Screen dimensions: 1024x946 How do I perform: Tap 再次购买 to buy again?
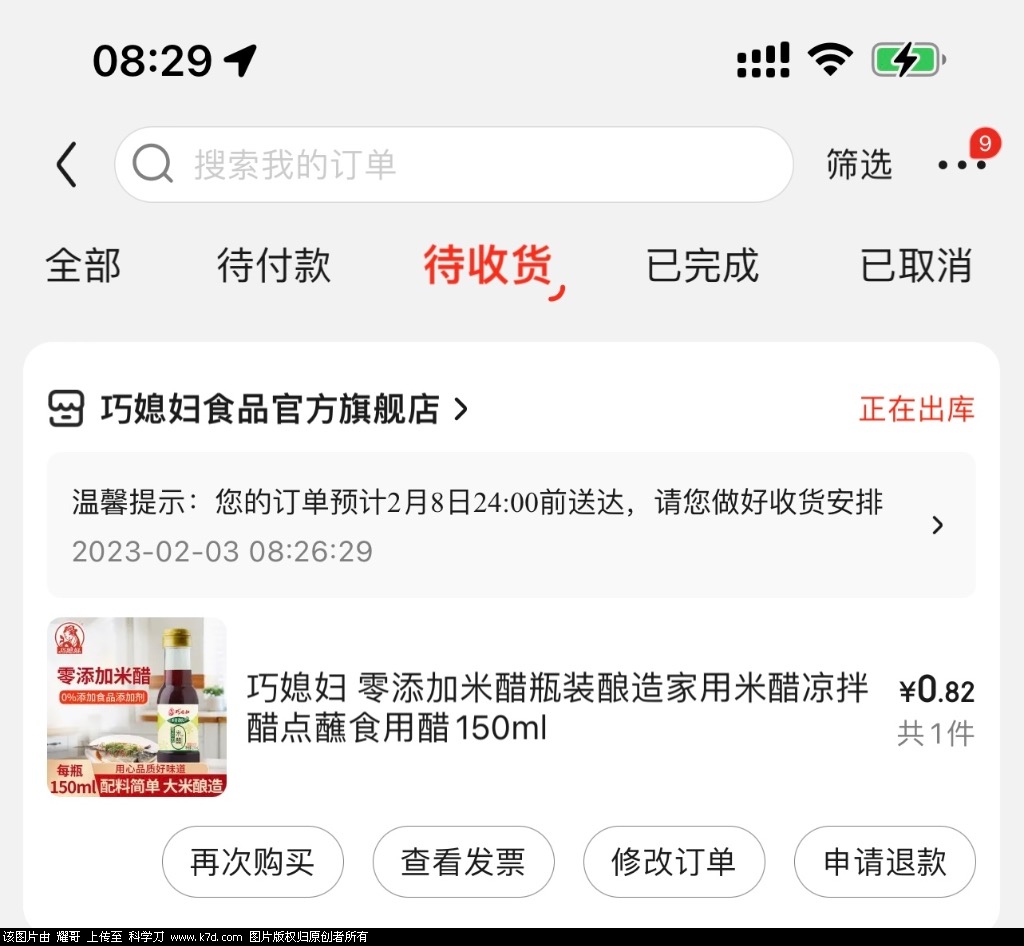pos(252,862)
